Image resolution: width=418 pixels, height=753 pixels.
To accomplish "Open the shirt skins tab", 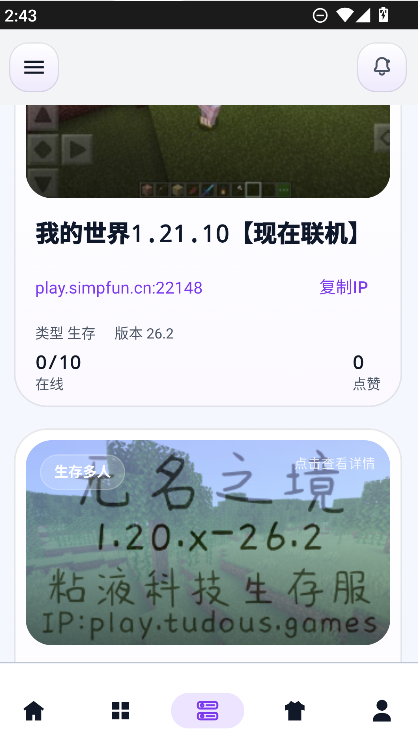I will (x=295, y=711).
